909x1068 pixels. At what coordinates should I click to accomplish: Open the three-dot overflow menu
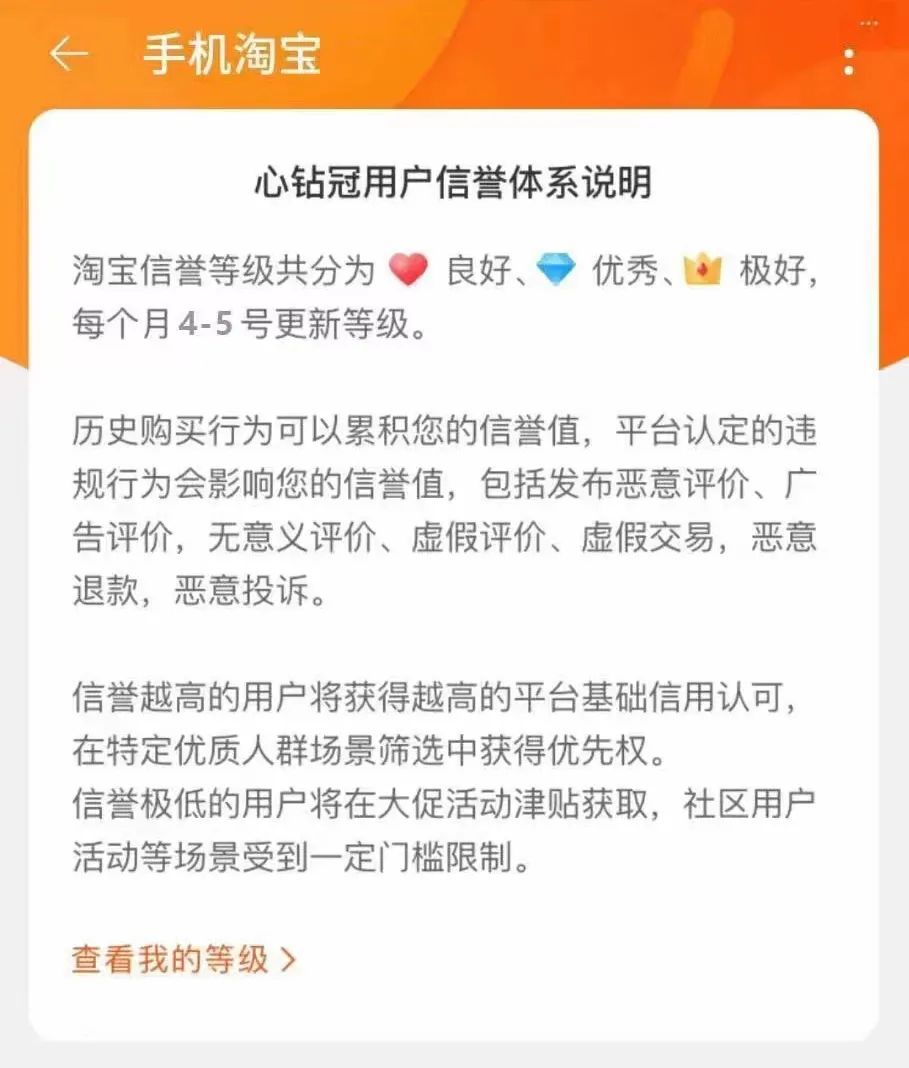point(848,61)
